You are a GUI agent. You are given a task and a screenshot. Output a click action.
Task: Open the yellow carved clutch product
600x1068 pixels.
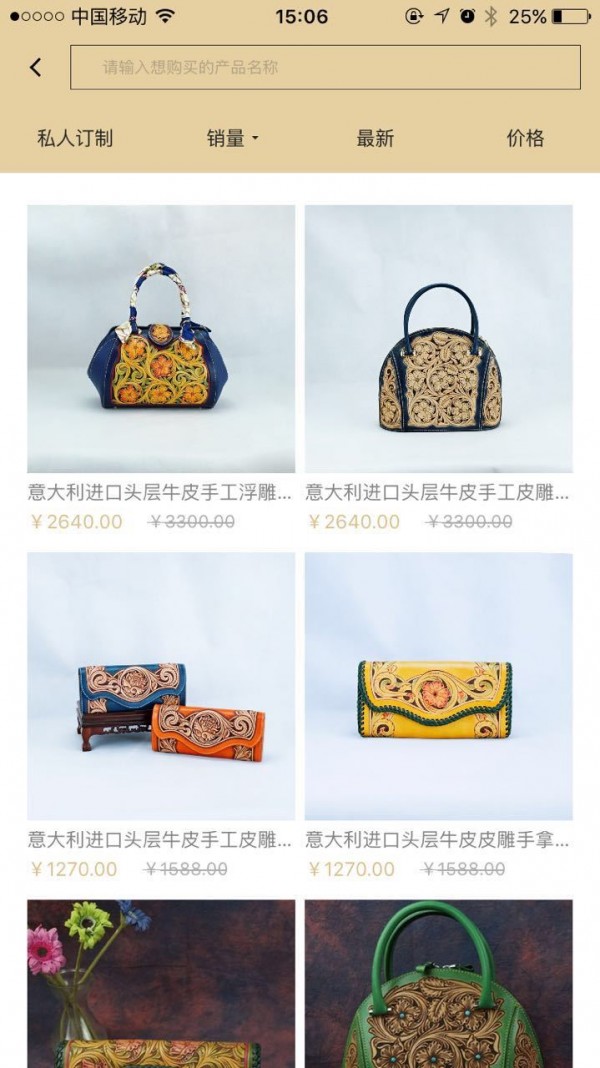(x=439, y=686)
